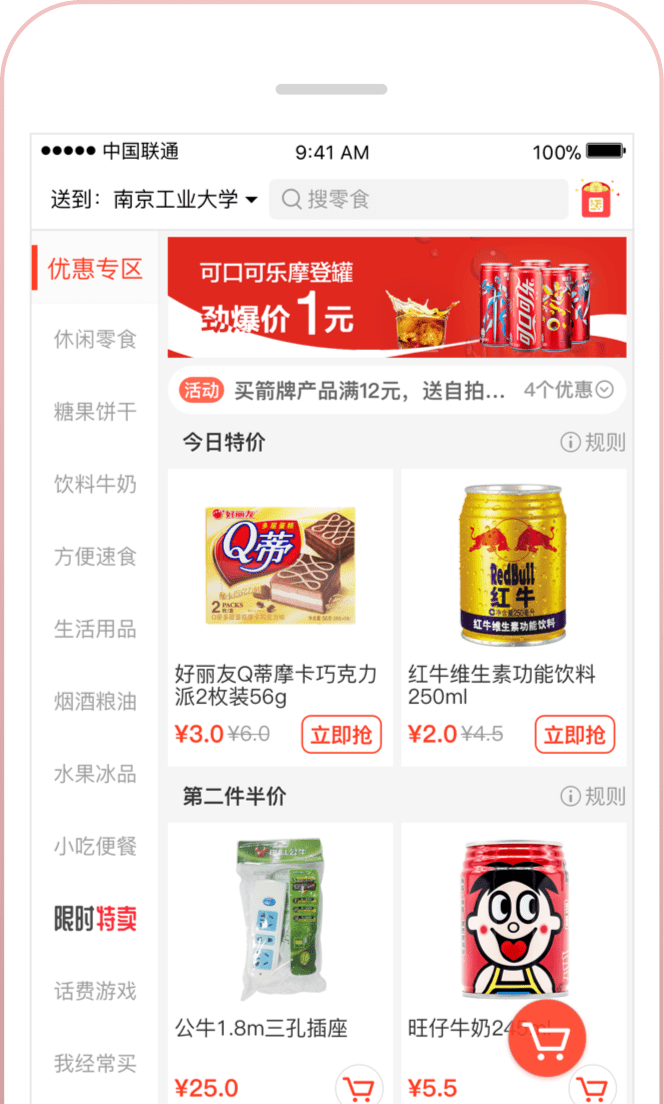
Task: Switch to 水果冰品 category
Action: [95, 774]
